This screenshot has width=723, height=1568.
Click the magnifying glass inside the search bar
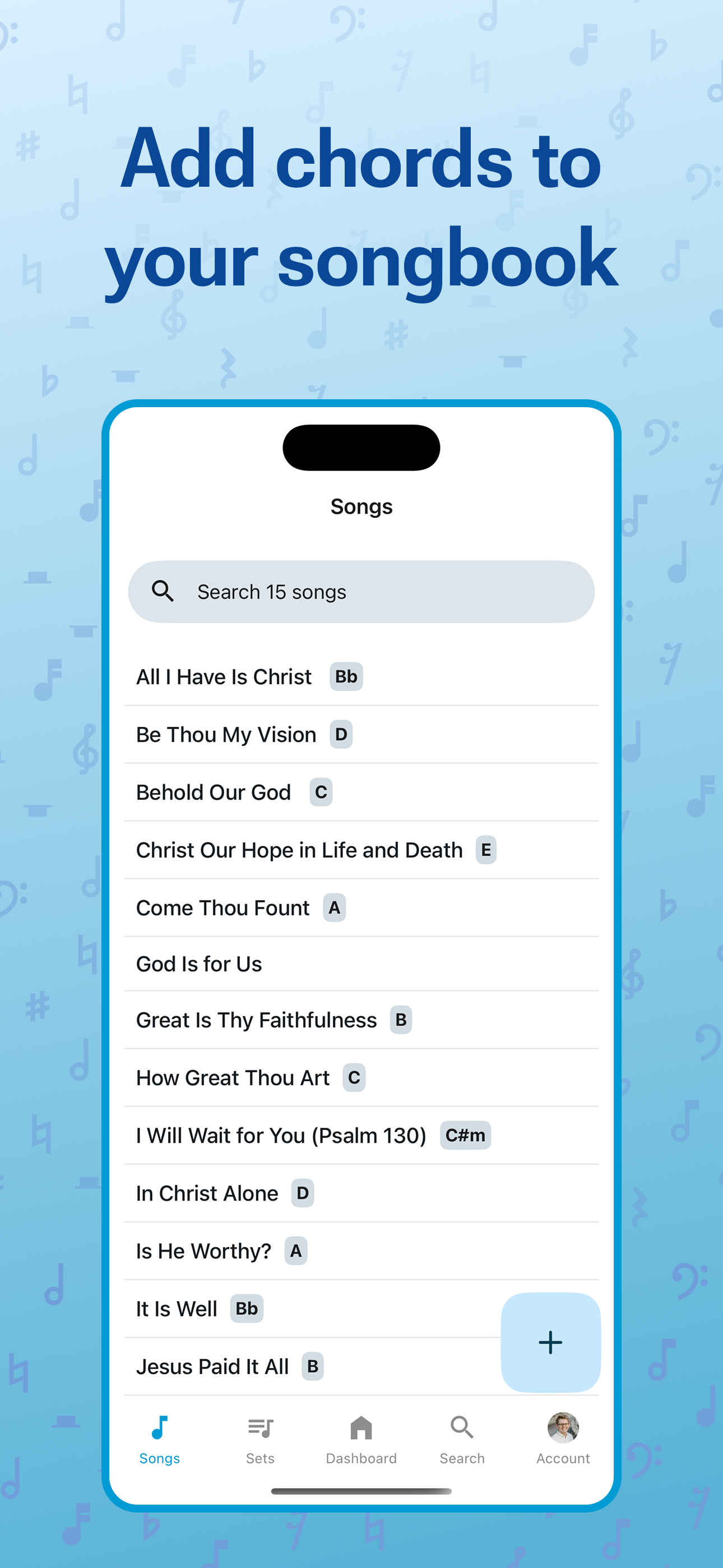[163, 591]
